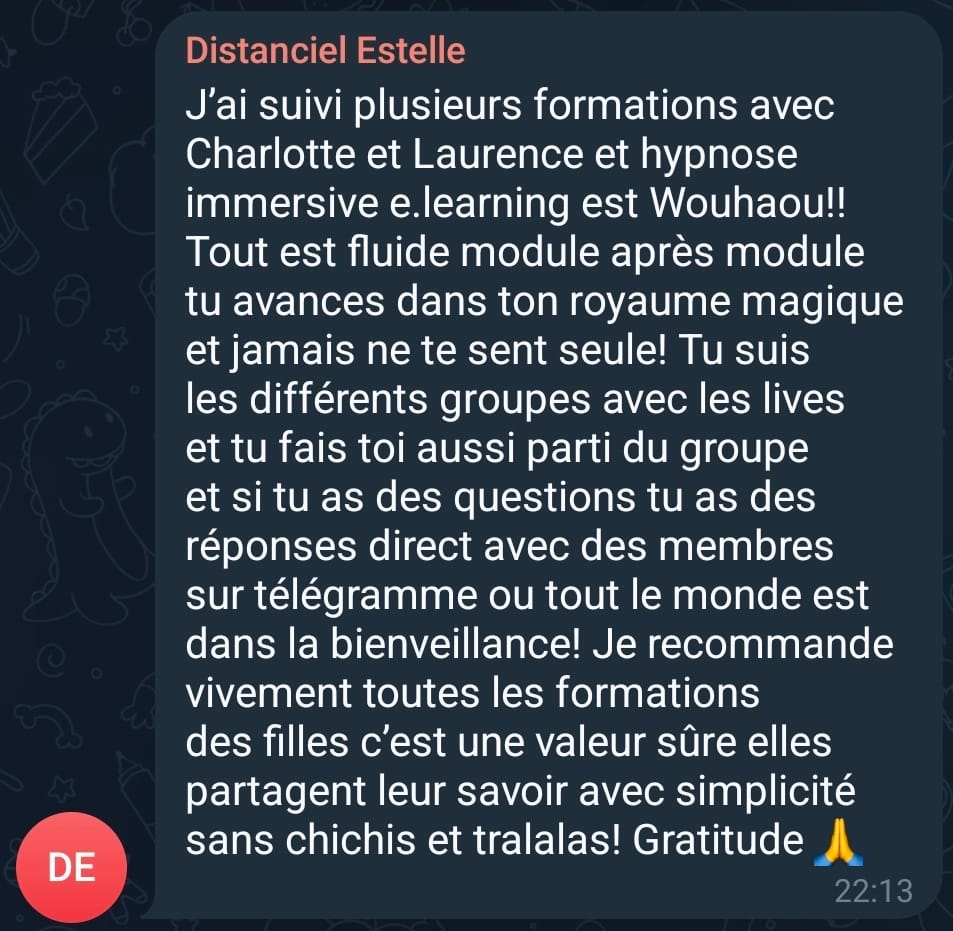Open the DE profile avatar

72,867
